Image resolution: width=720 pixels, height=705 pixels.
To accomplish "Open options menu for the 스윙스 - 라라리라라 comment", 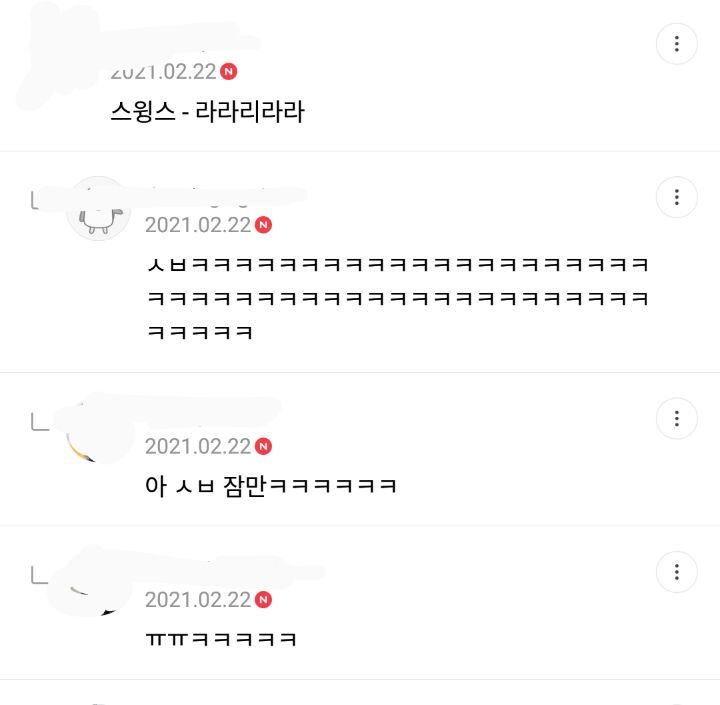I will [676, 44].
